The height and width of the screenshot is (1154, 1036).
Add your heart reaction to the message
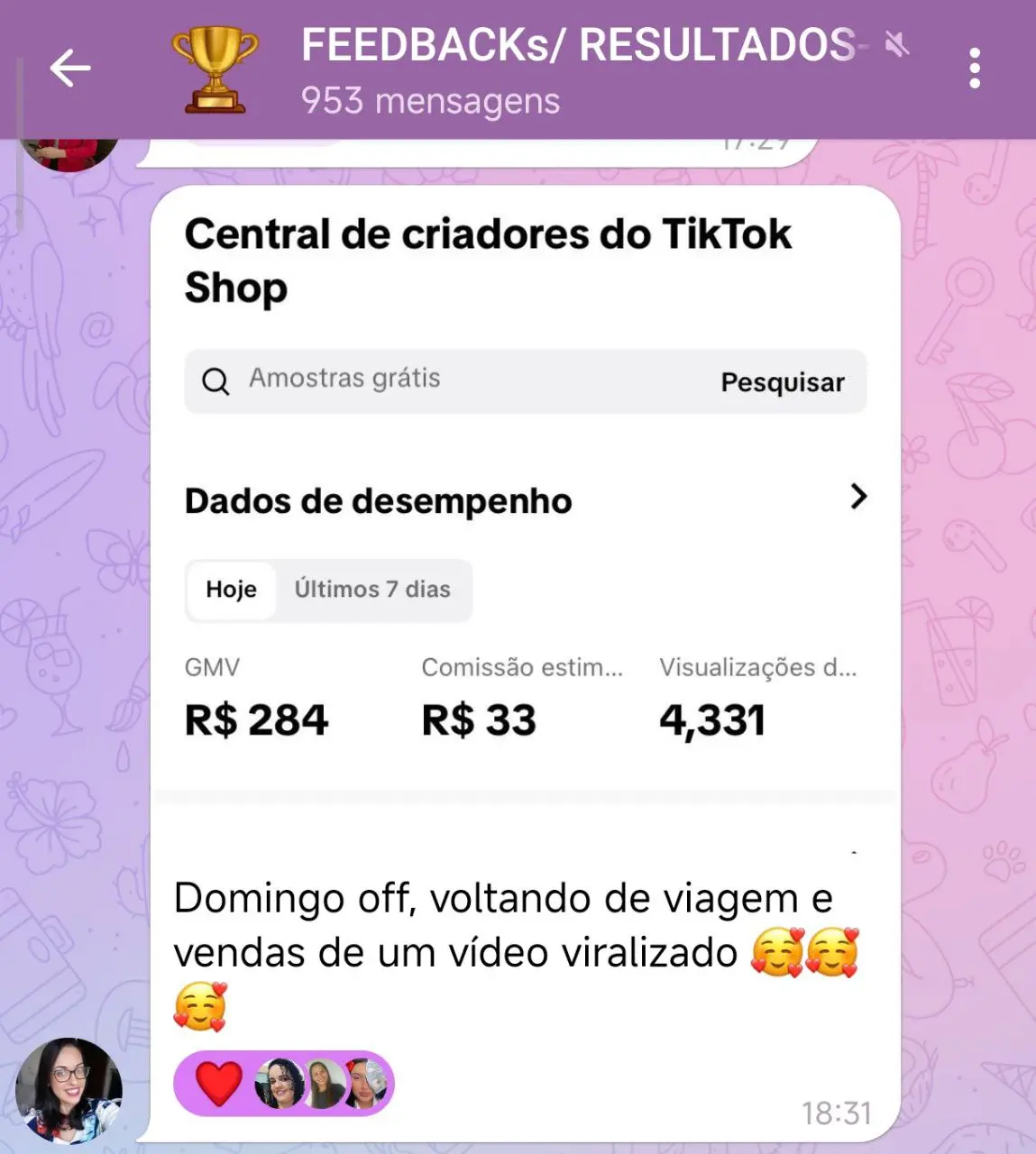219,1083
